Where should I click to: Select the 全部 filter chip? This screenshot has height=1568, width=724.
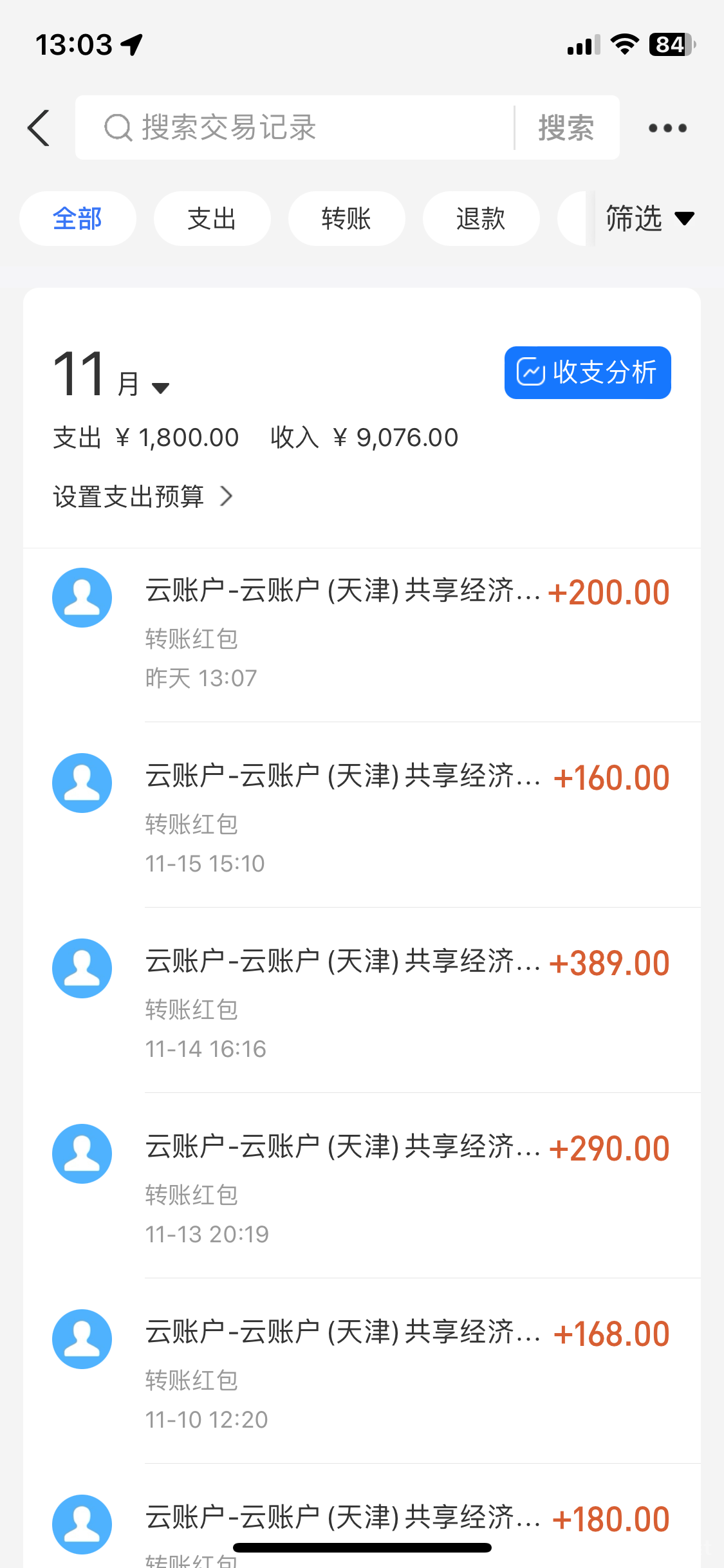pyautogui.click(x=78, y=219)
